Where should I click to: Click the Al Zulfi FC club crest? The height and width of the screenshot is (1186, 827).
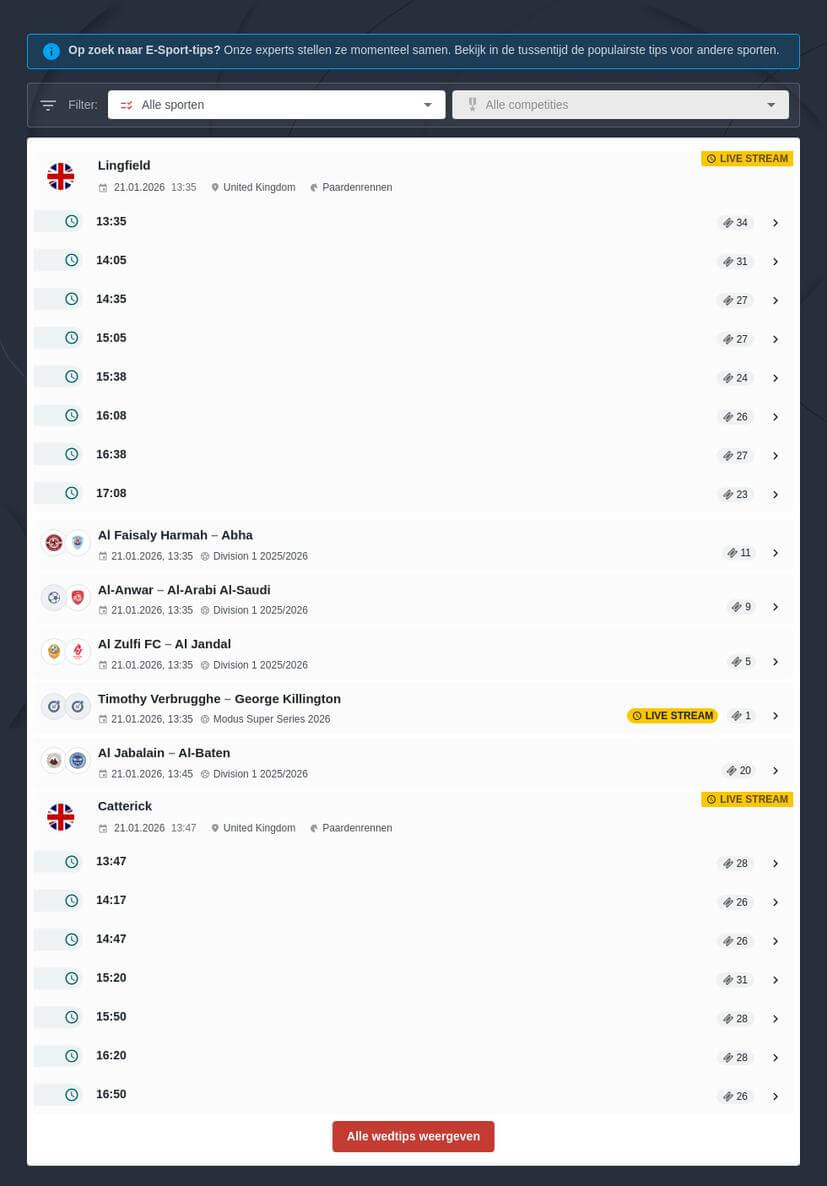pyautogui.click(x=54, y=651)
